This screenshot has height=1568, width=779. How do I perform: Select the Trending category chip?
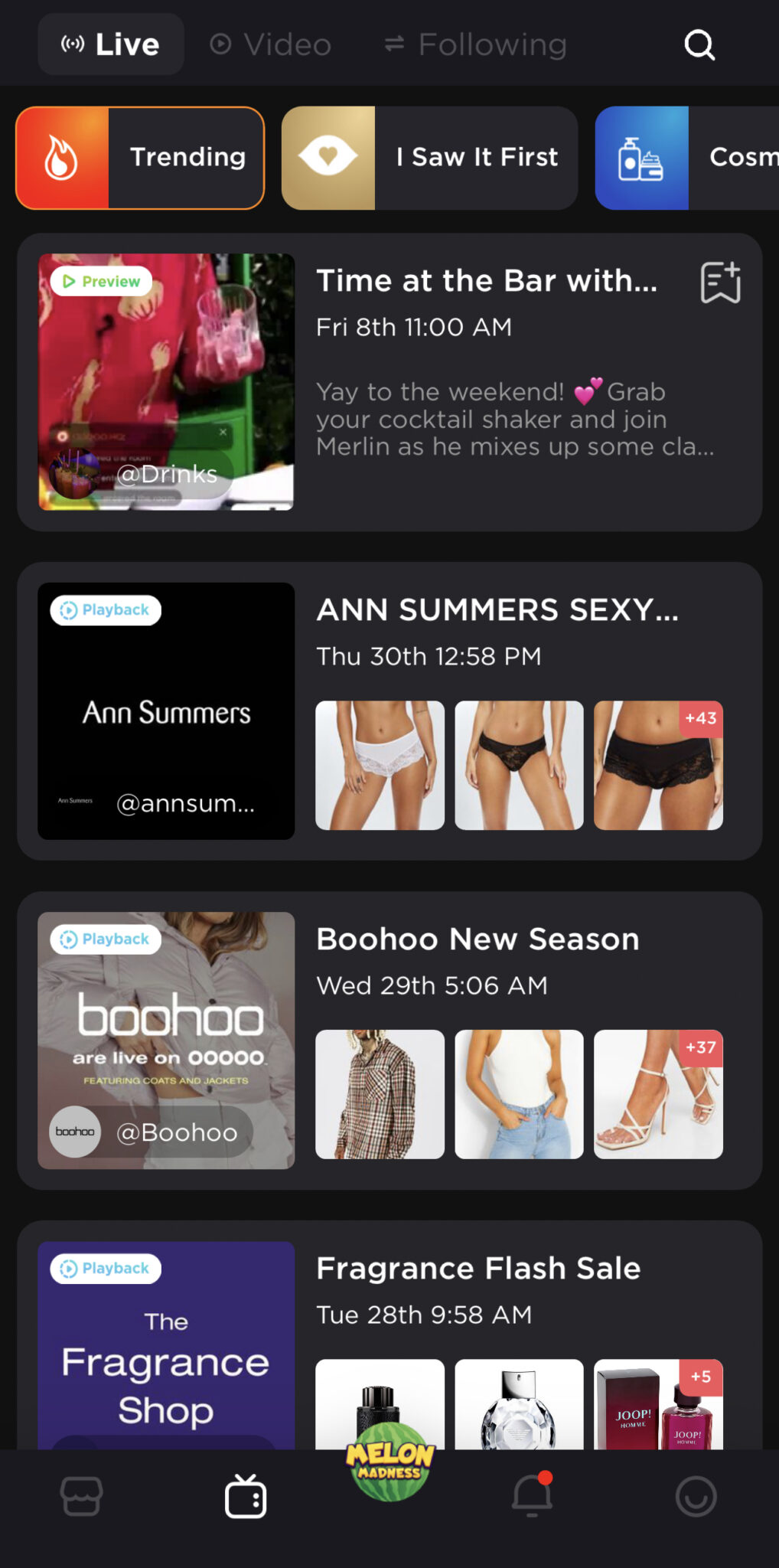pos(140,158)
